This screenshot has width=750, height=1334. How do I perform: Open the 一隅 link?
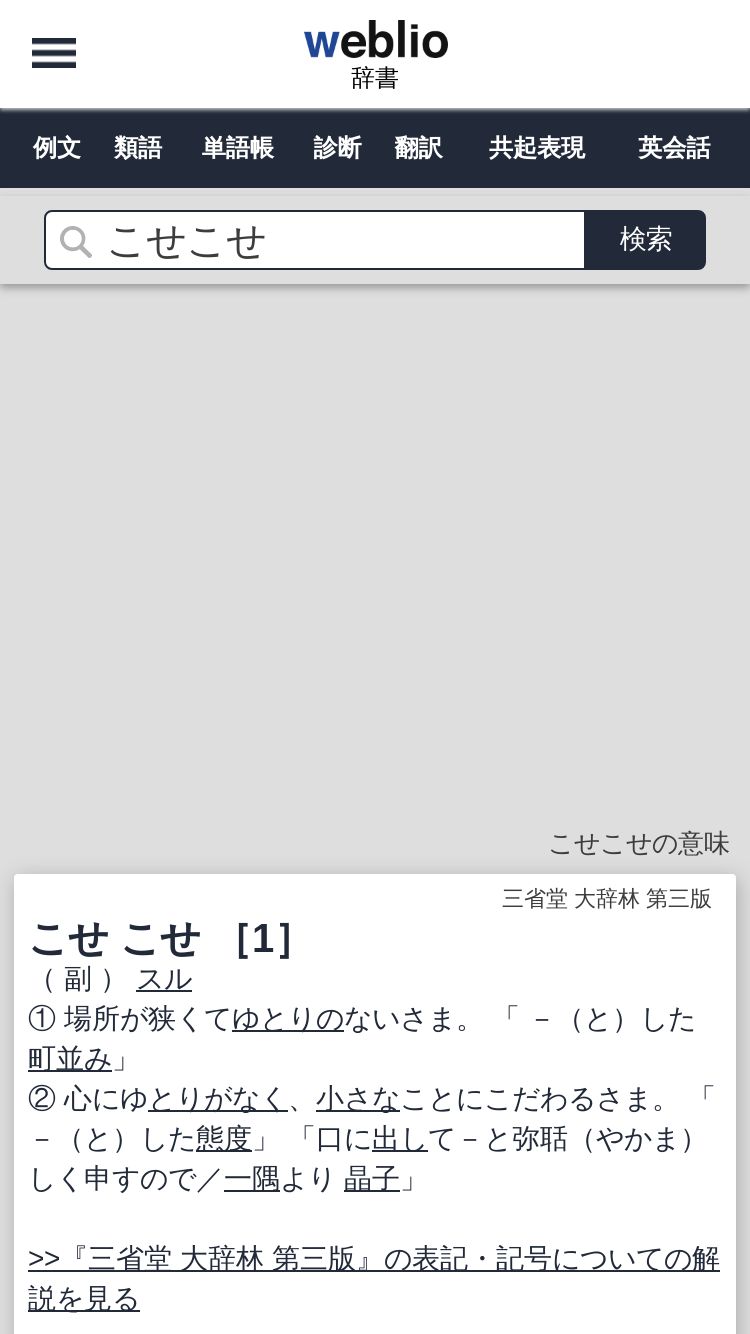click(252, 1179)
